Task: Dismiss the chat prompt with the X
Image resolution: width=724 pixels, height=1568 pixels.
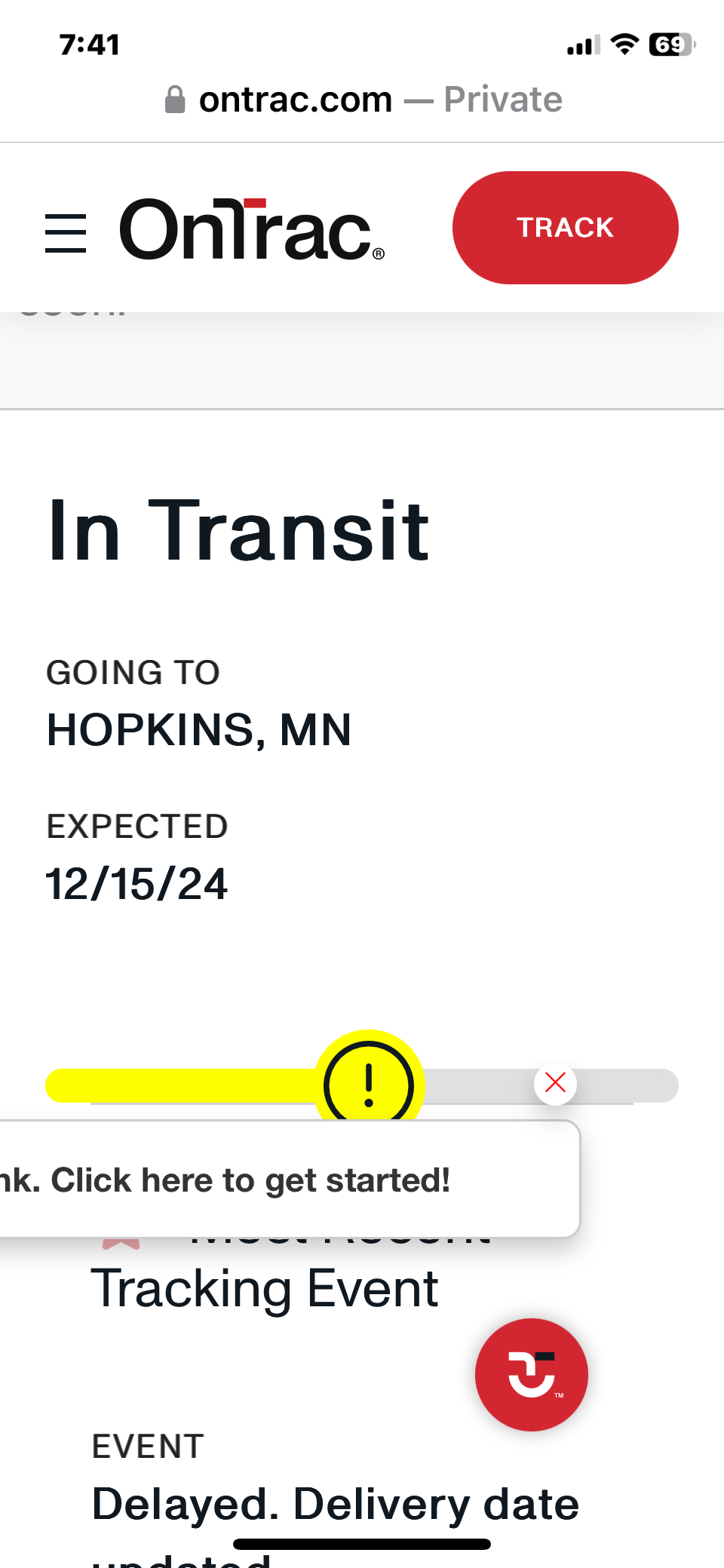Action: tap(555, 1083)
